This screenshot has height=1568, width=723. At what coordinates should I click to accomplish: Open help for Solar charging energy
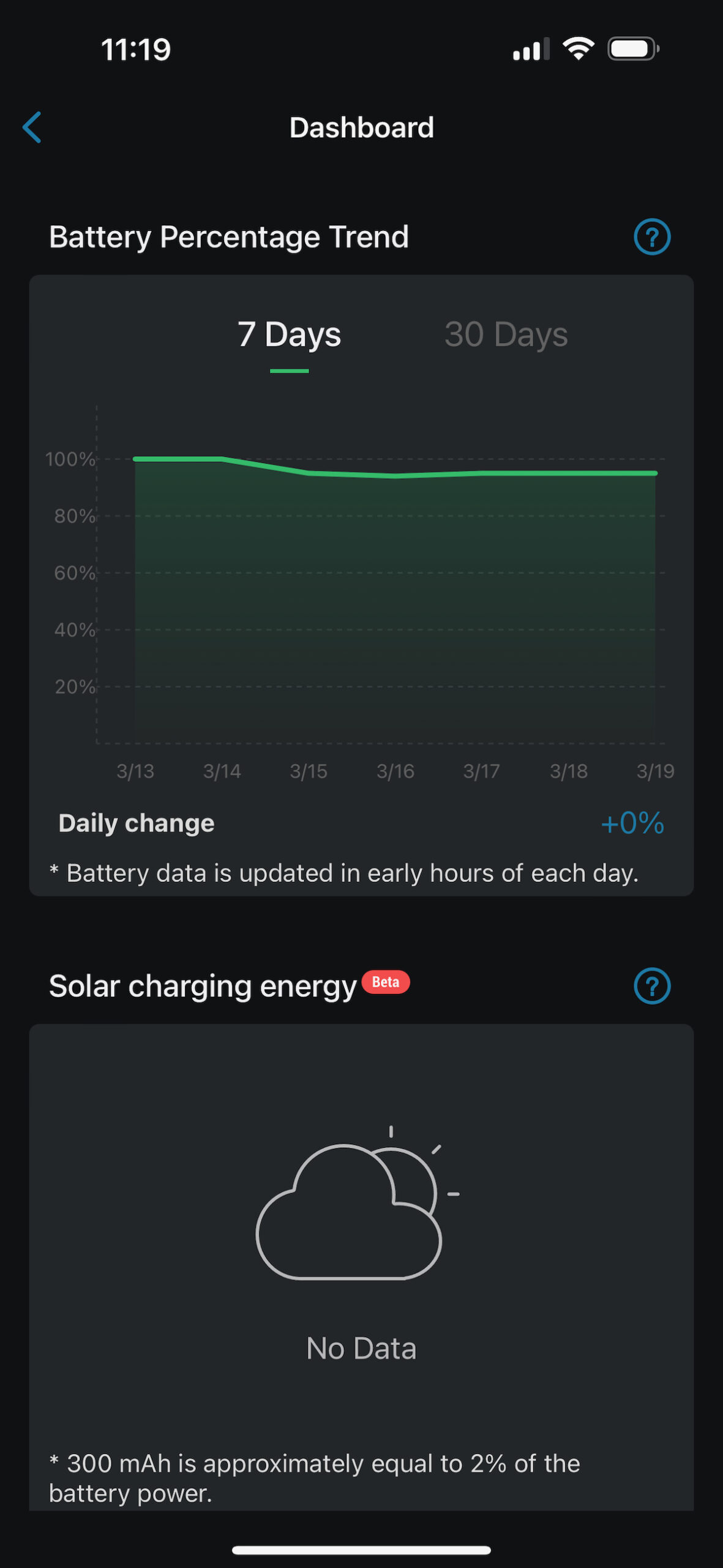point(652,986)
